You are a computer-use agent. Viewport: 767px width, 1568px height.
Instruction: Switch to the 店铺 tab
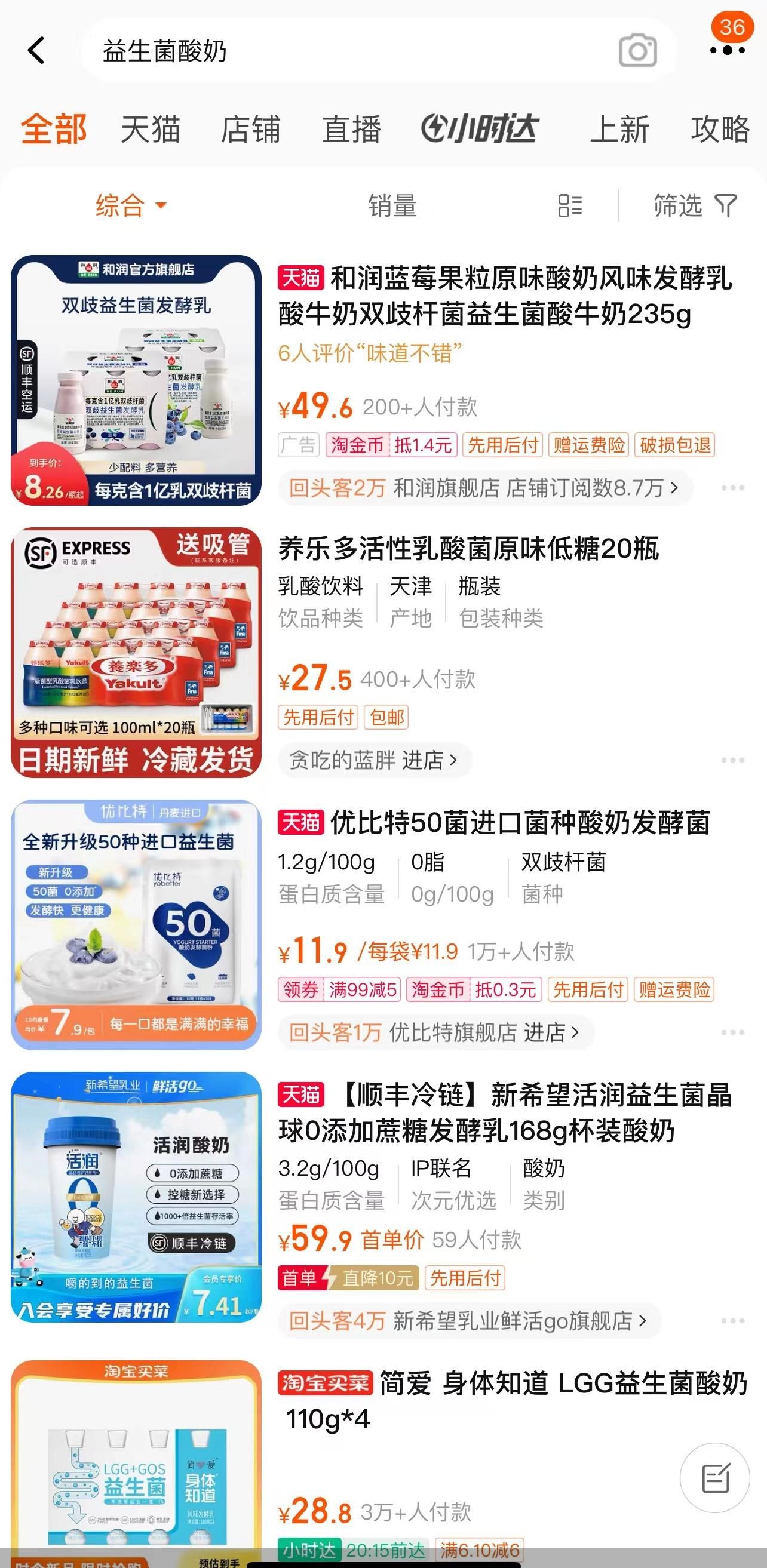pos(251,129)
